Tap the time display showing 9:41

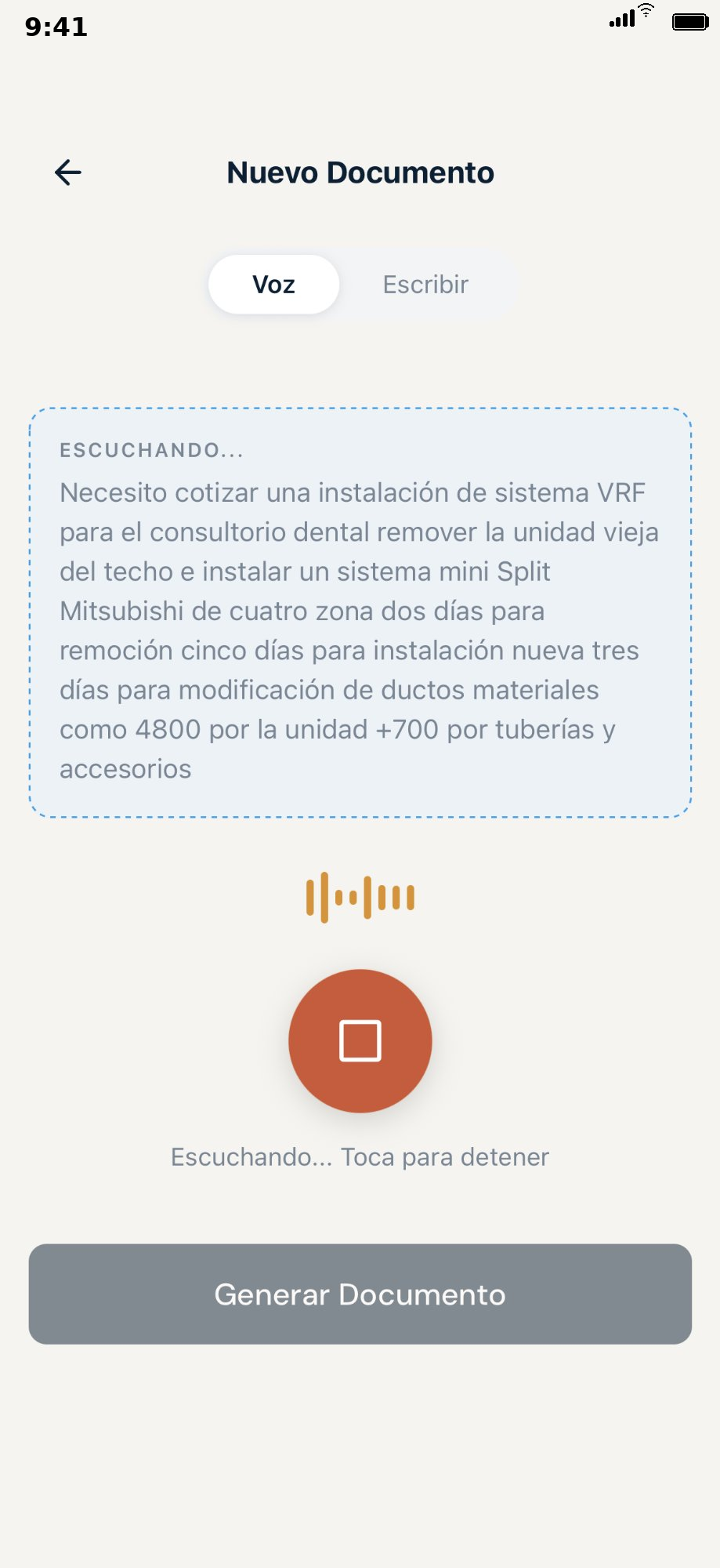tap(55, 27)
